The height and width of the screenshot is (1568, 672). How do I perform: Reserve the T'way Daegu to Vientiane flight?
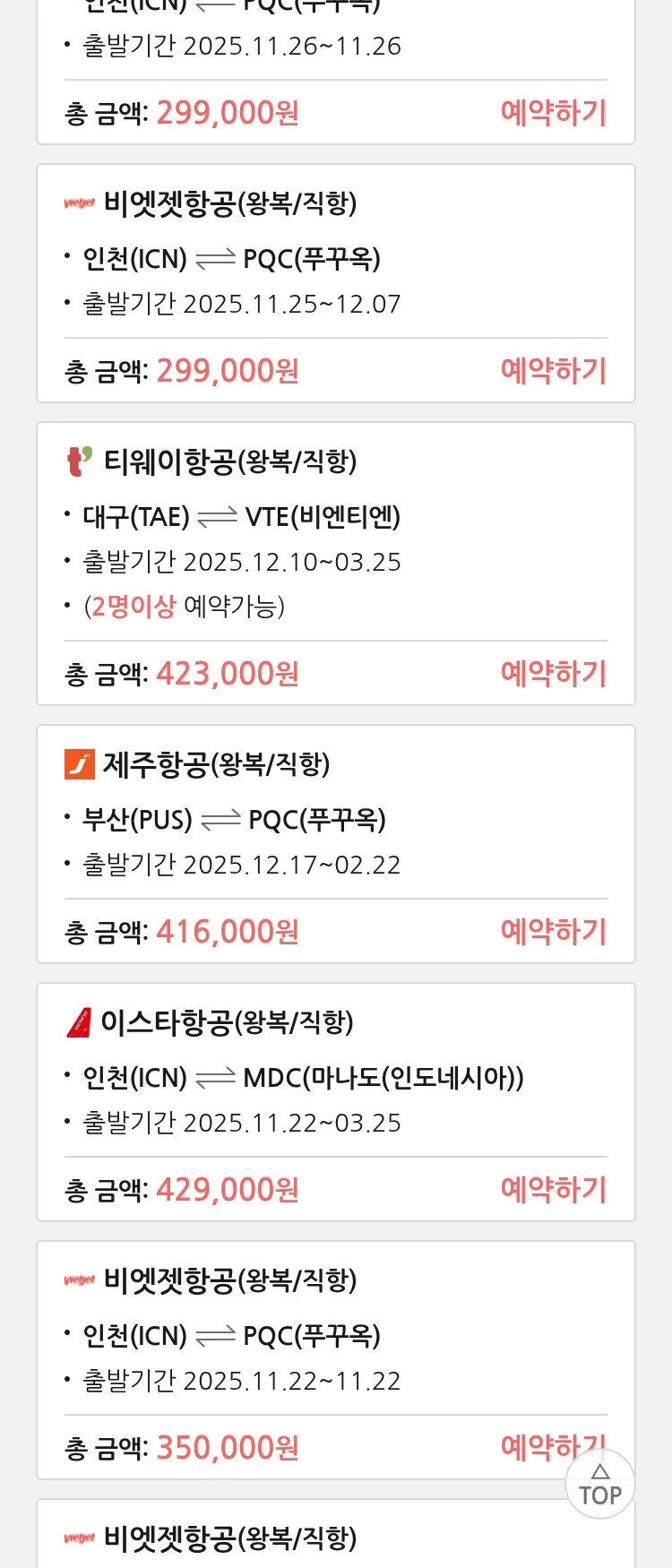(x=553, y=674)
